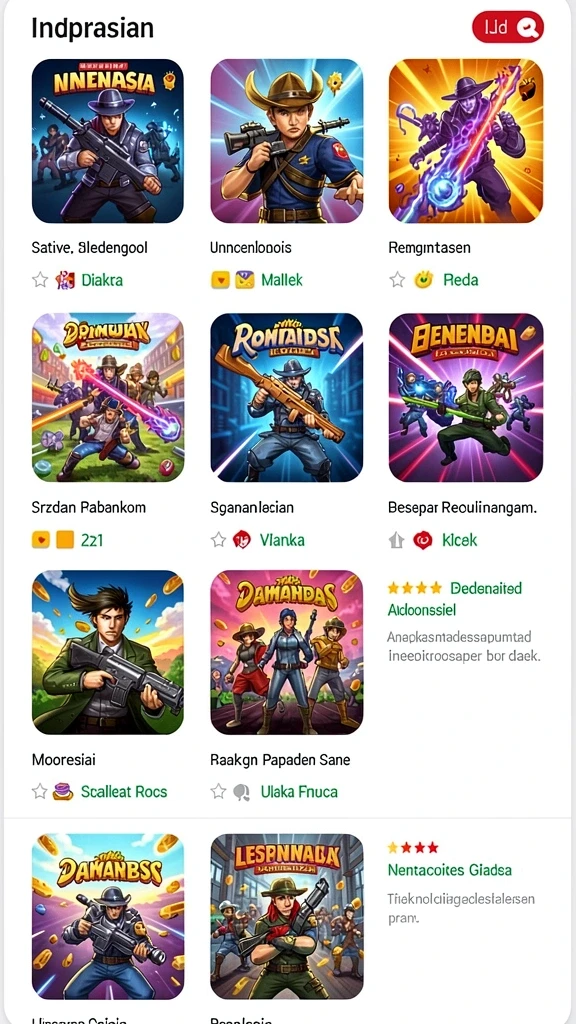Open the Lespnnada game icon
Screen dimensions: 576x1024
point(287,916)
